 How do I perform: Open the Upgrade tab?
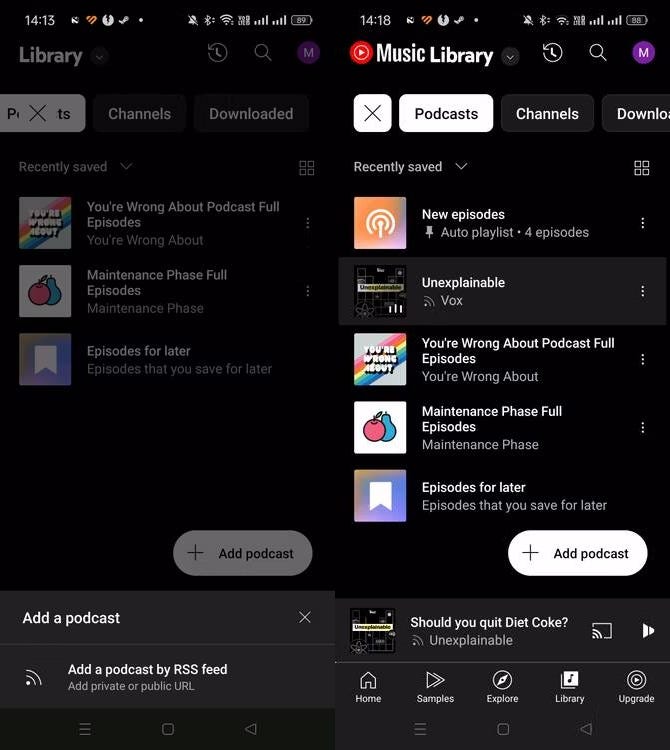click(636, 687)
